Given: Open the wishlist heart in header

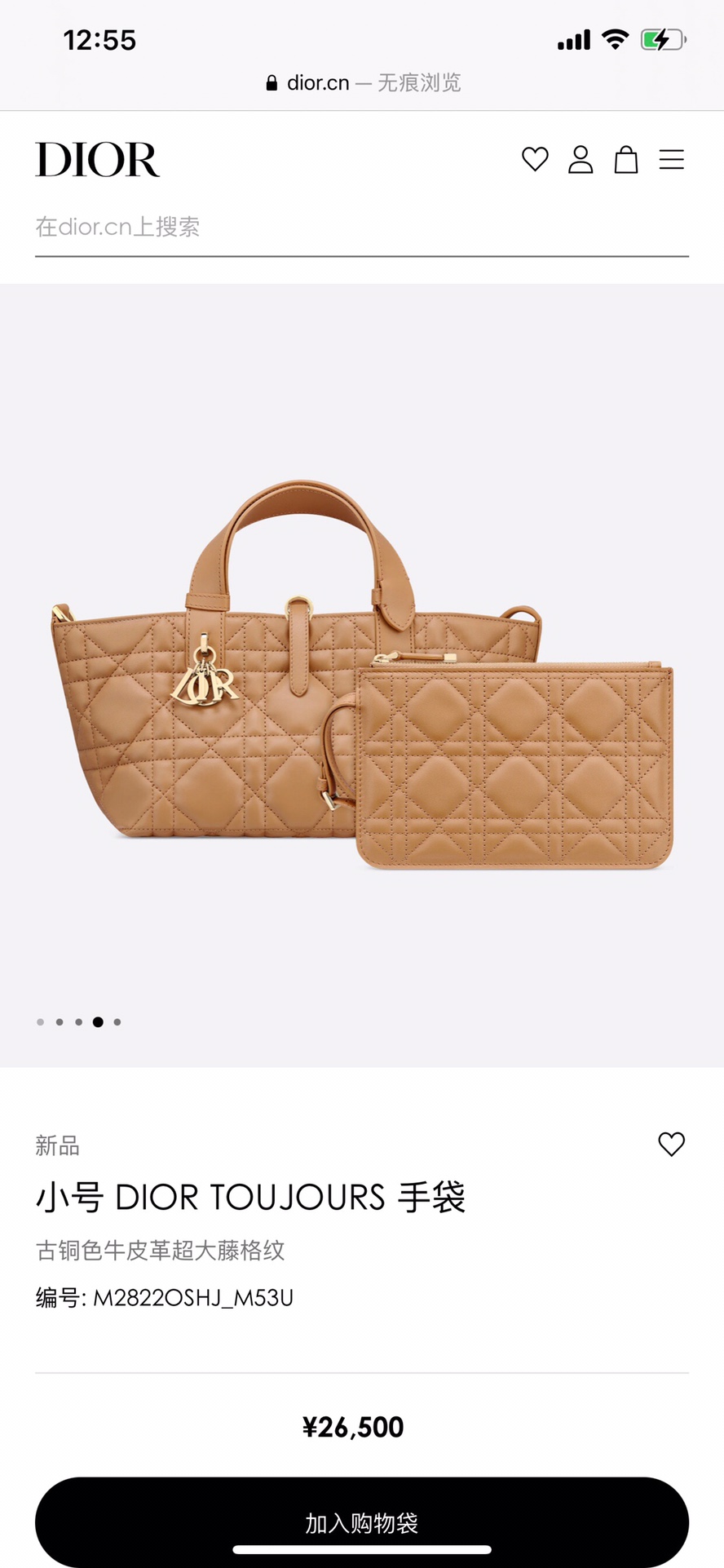Looking at the screenshot, I should (535, 159).
